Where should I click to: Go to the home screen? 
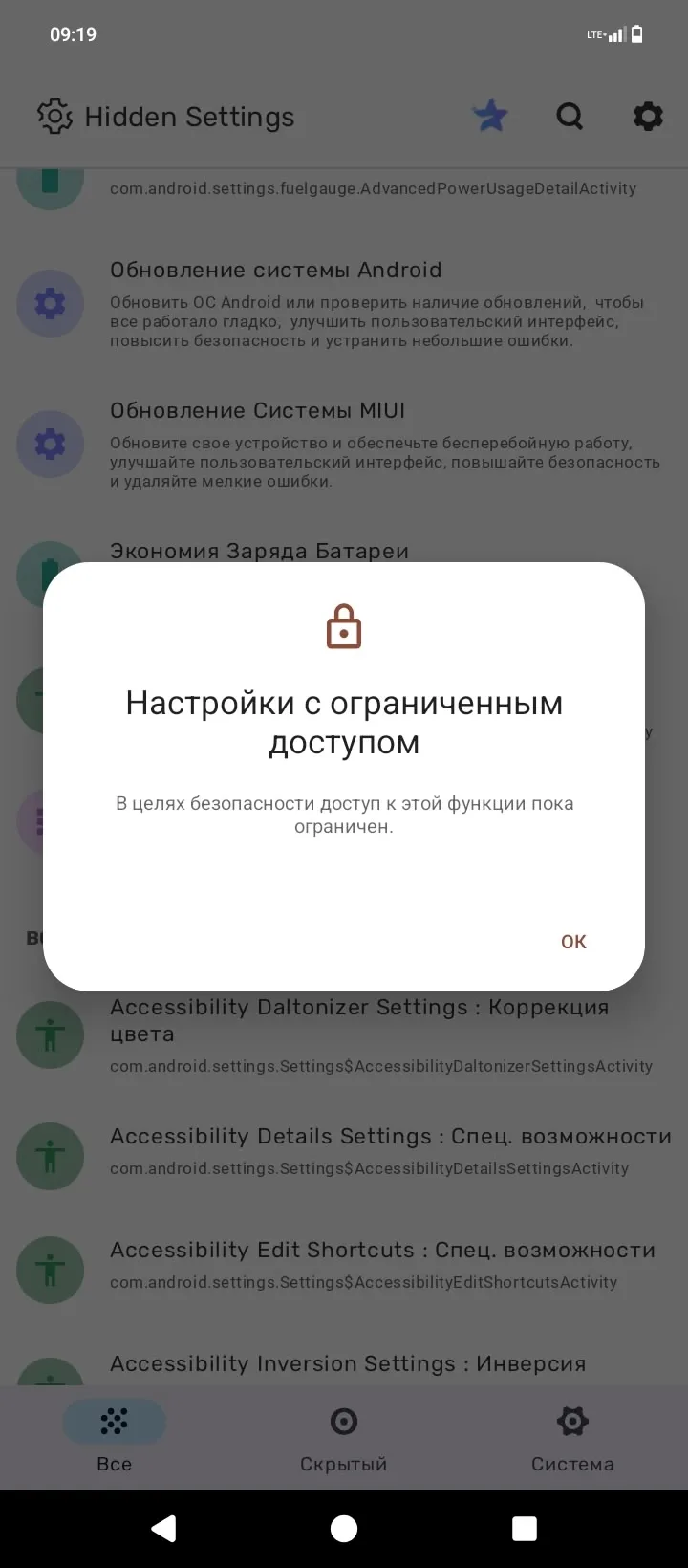(x=344, y=1529)
